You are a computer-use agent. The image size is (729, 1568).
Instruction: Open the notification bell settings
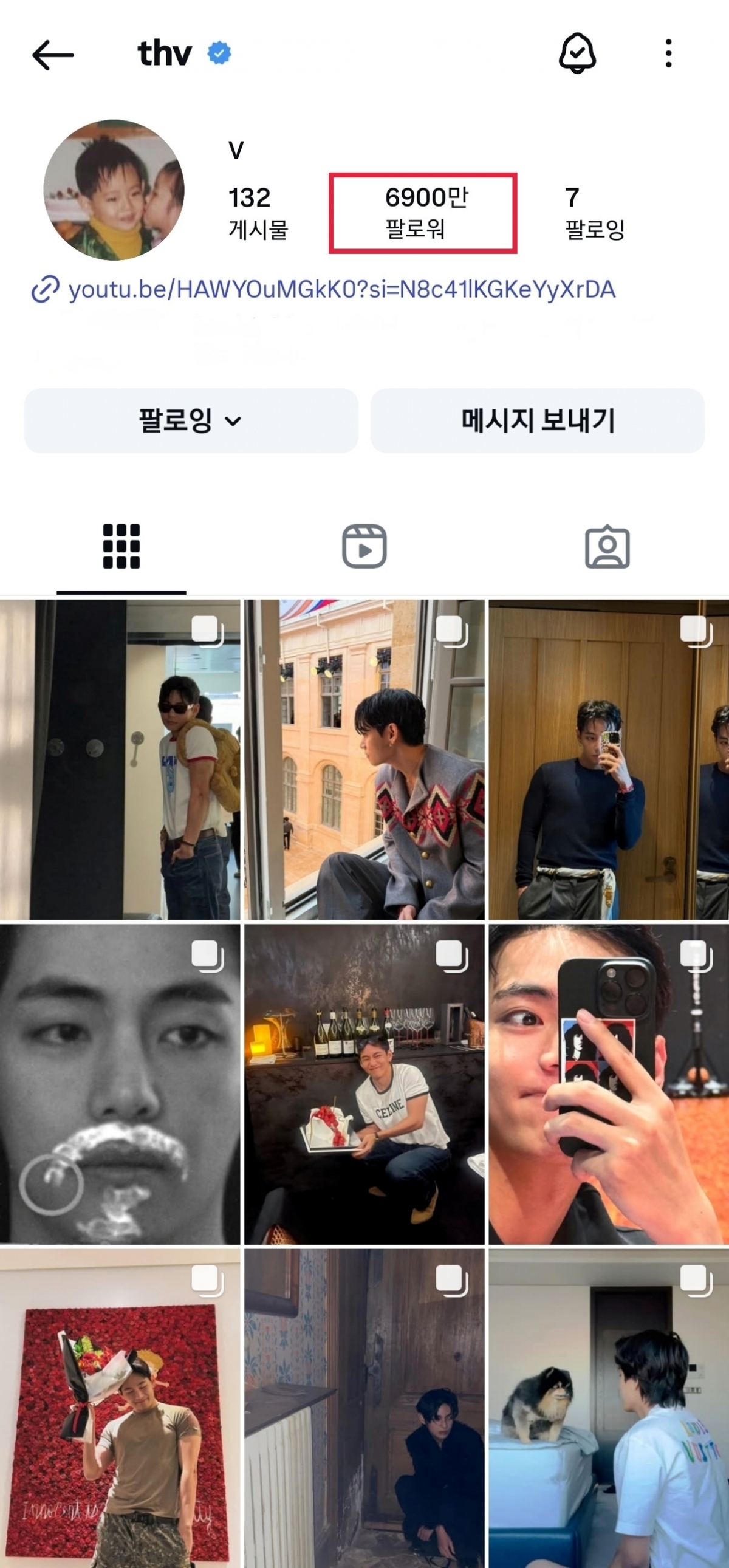(x=577, y=53)
